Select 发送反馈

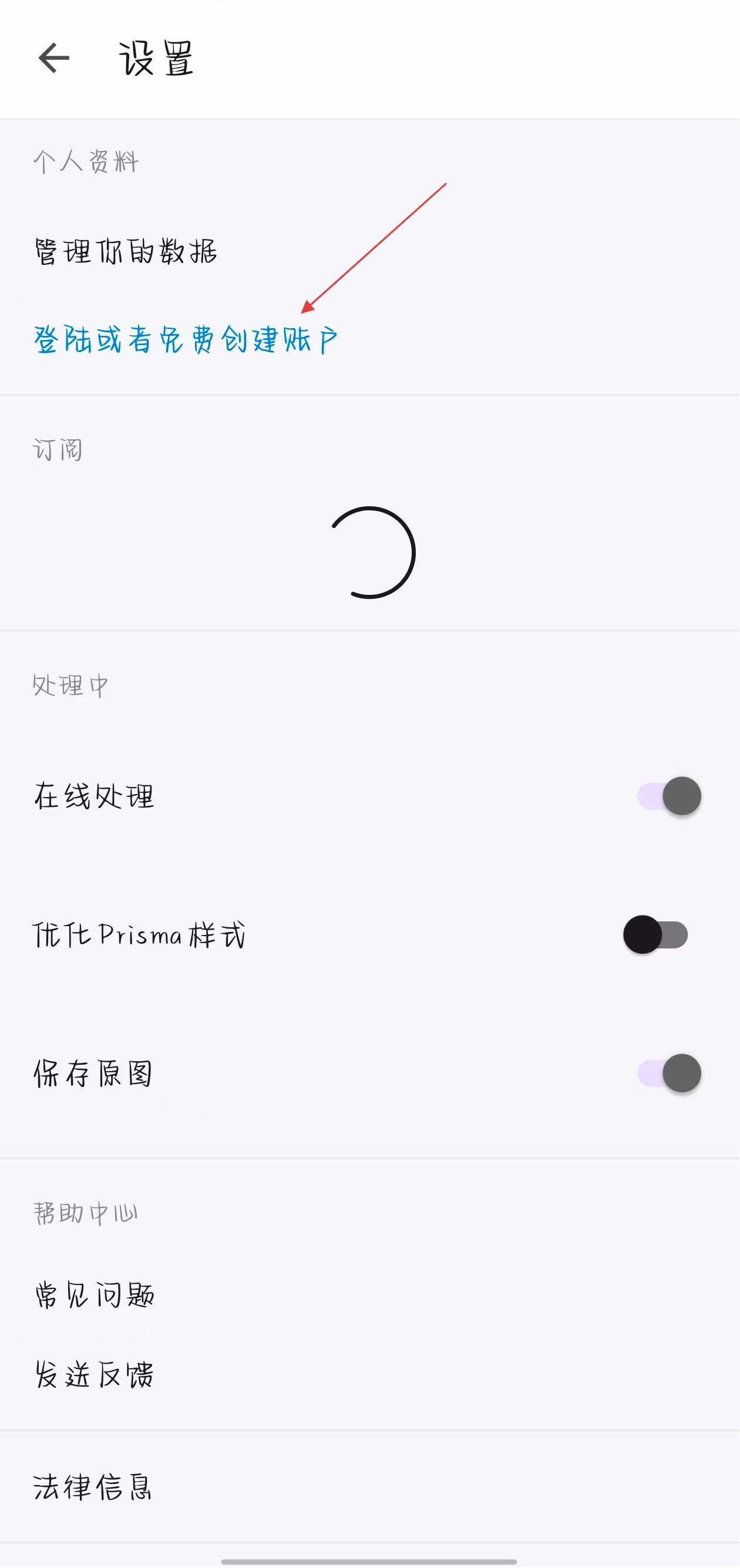point(95,1375)
